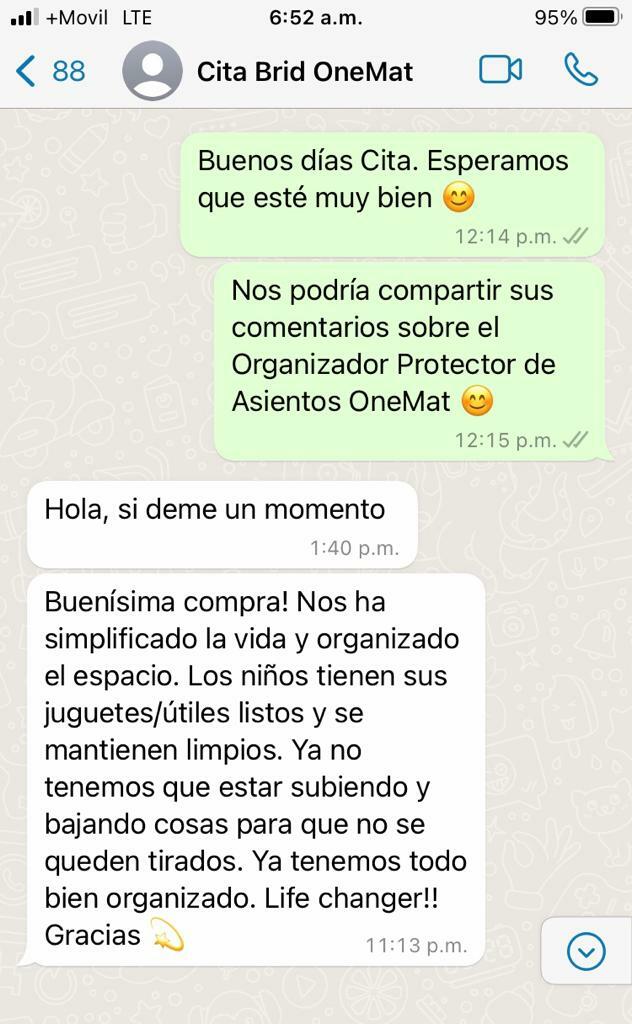Viewport: 632px width, 1024px height.
Task: Open Cita Brid OneMat contact info
Action: pyautogui.click(x=305, y=72)
